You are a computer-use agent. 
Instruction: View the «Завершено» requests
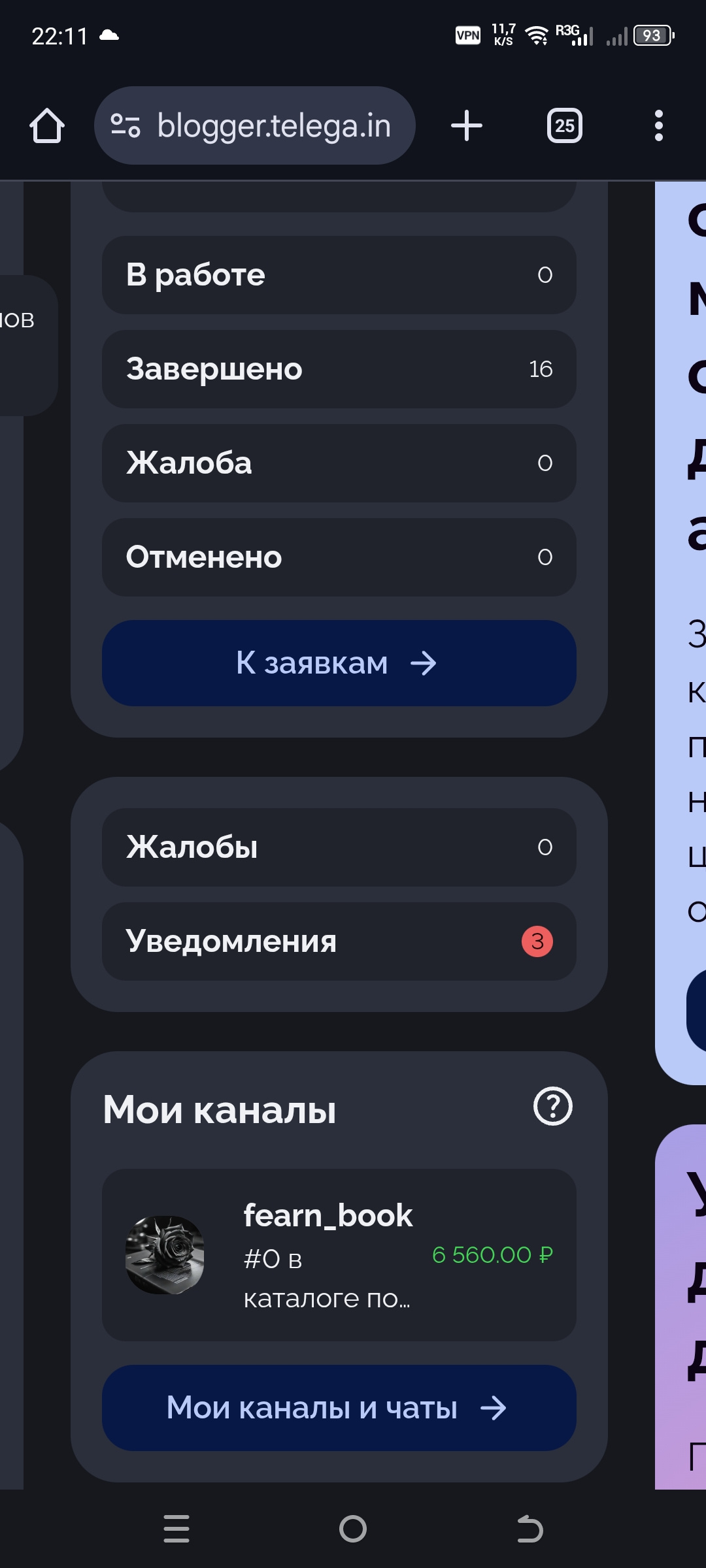pos(339,369)
